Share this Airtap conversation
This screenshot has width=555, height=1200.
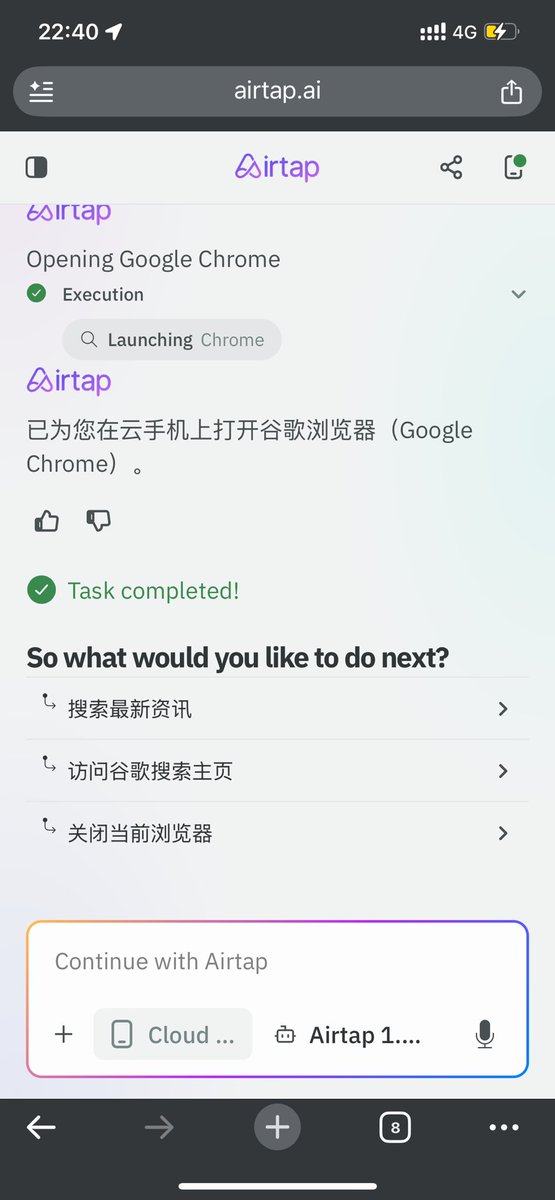pos(451,167)
